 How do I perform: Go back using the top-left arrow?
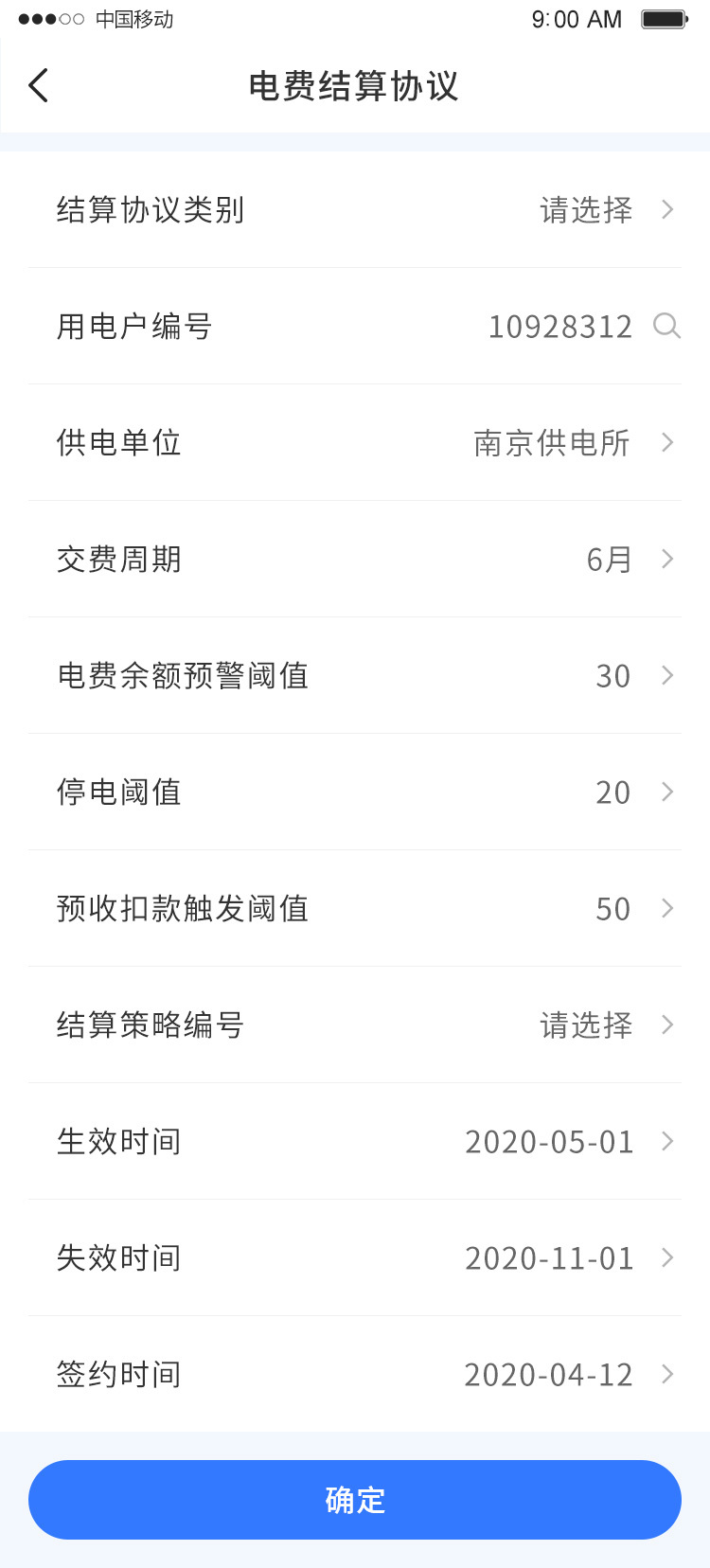tap(38, 86)
